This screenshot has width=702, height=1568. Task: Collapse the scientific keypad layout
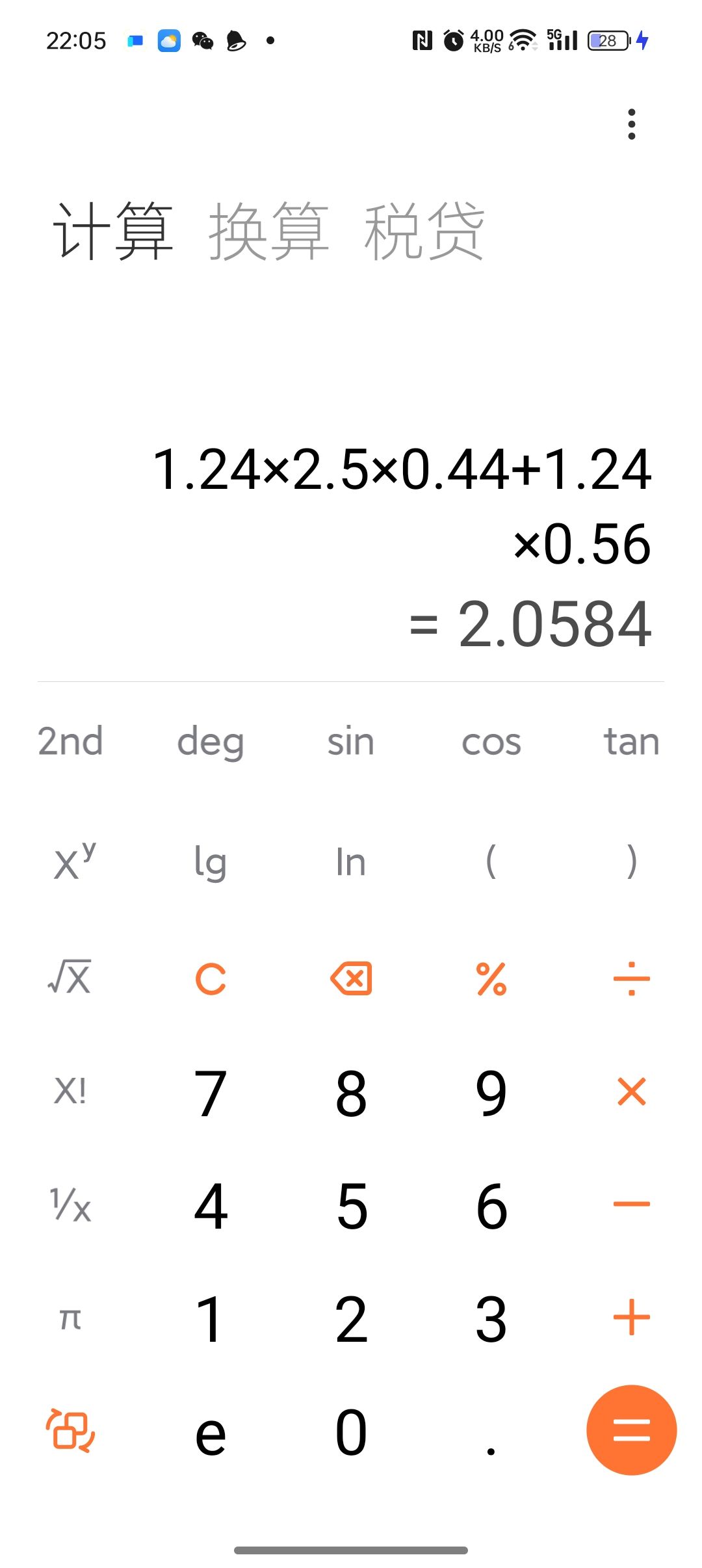tap(70, 1430)
